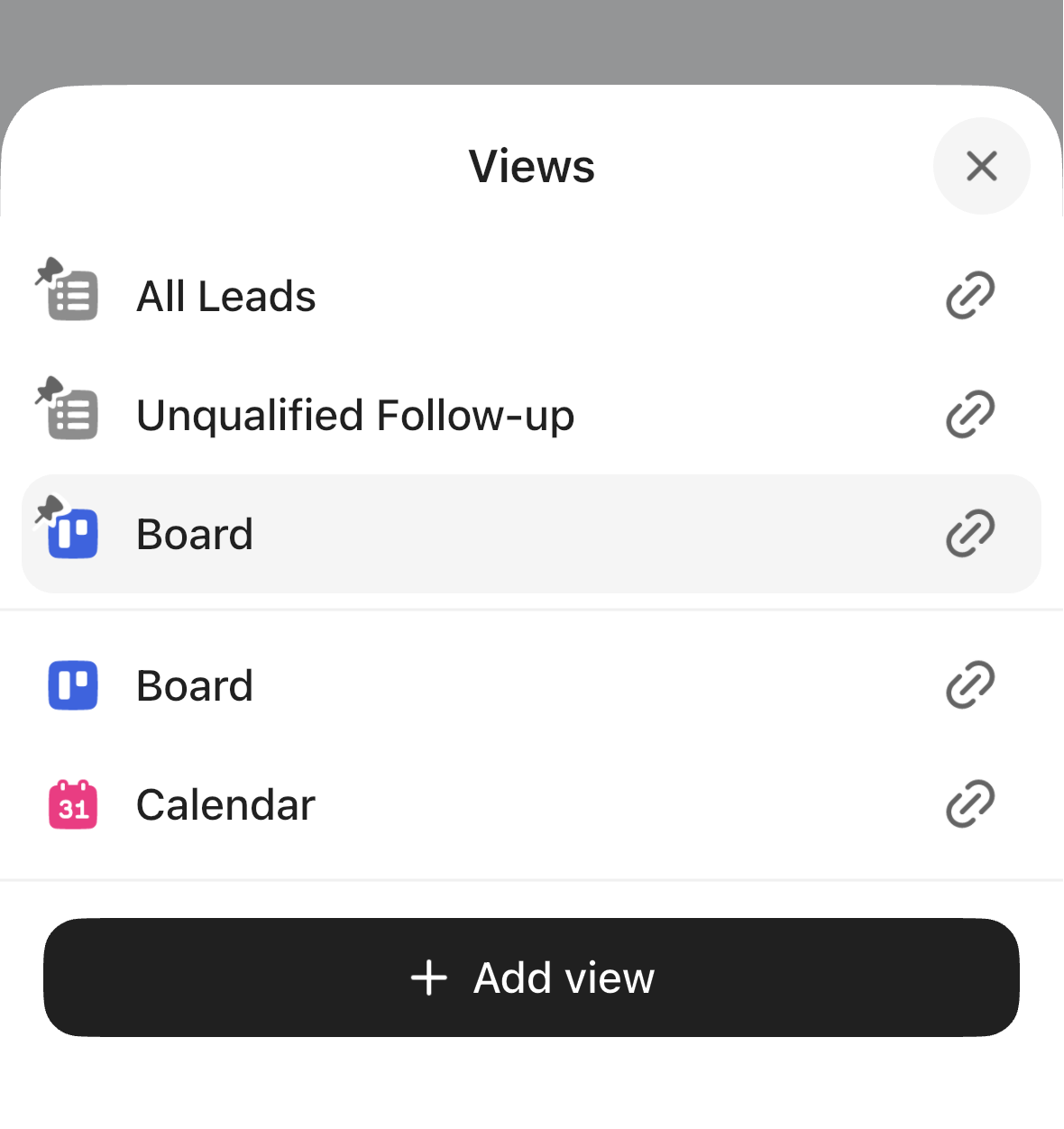Copy the link for the All Leads view
The image size is (1064, 1129).
click(x=968, y=296)
